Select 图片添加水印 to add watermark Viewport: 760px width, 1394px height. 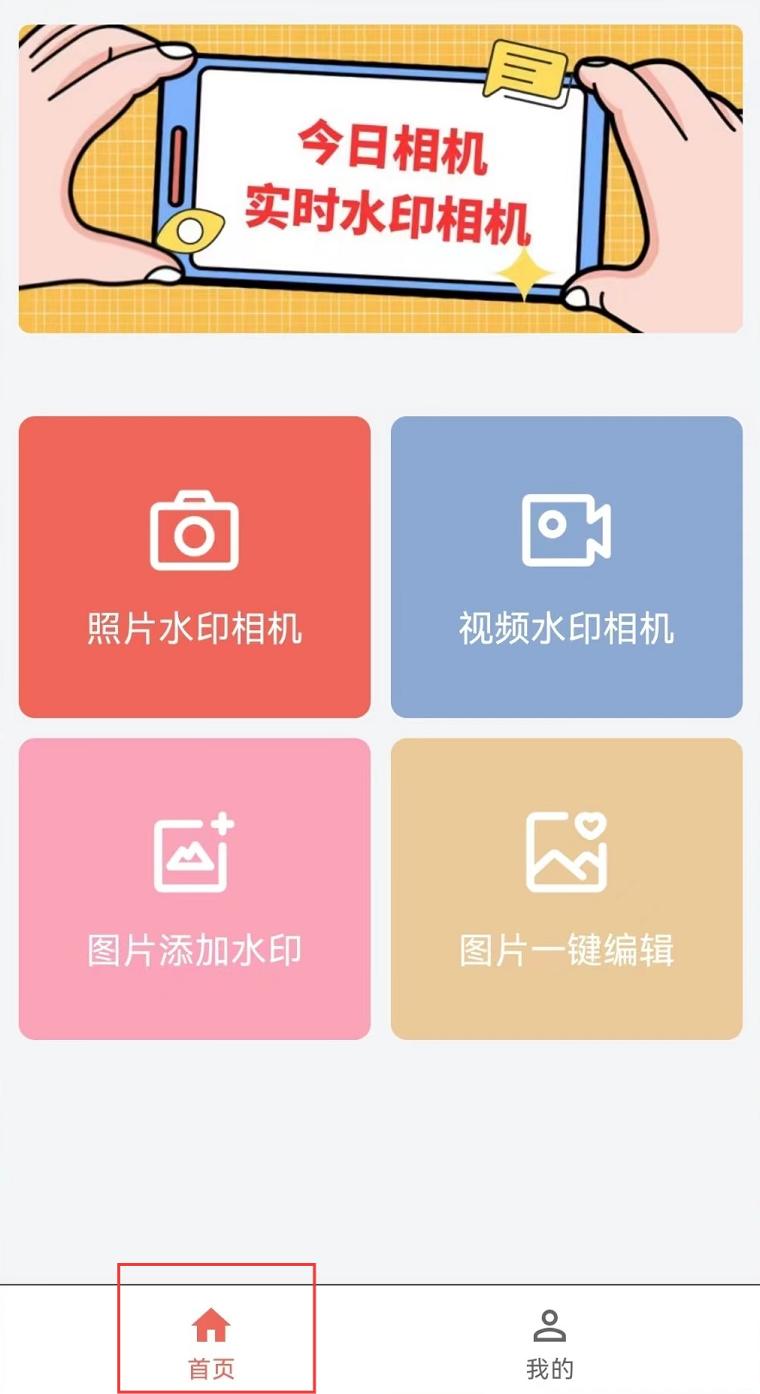194,889
